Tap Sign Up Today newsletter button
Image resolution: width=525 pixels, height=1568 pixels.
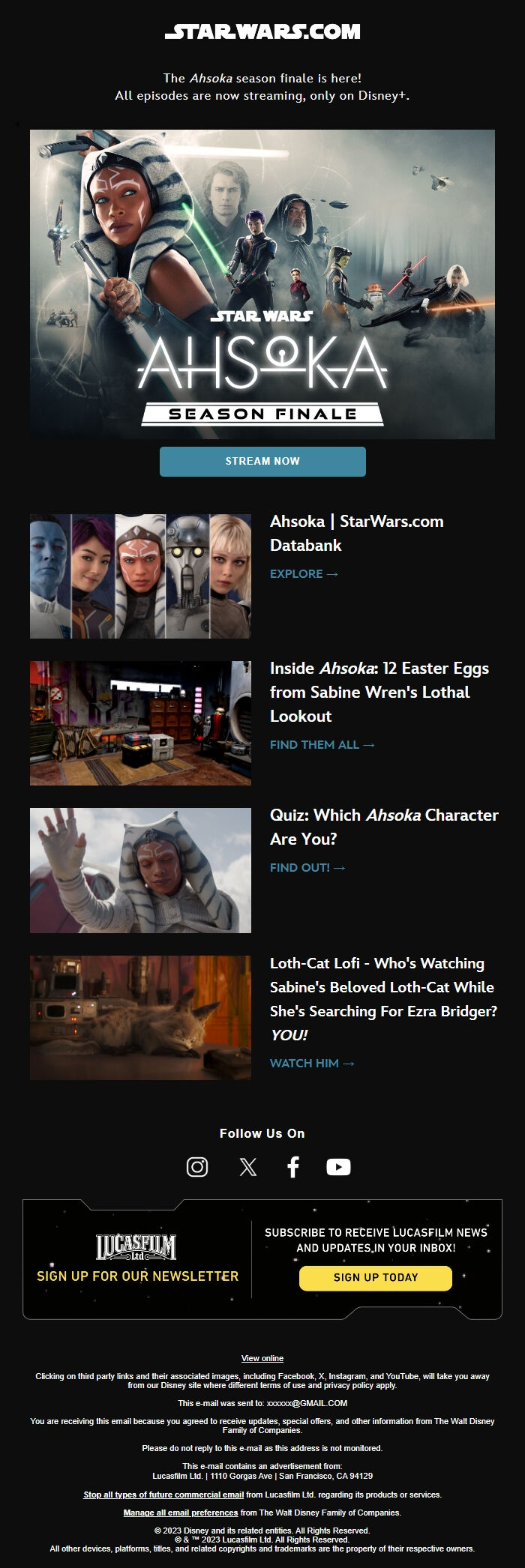tap(375, 1277)
